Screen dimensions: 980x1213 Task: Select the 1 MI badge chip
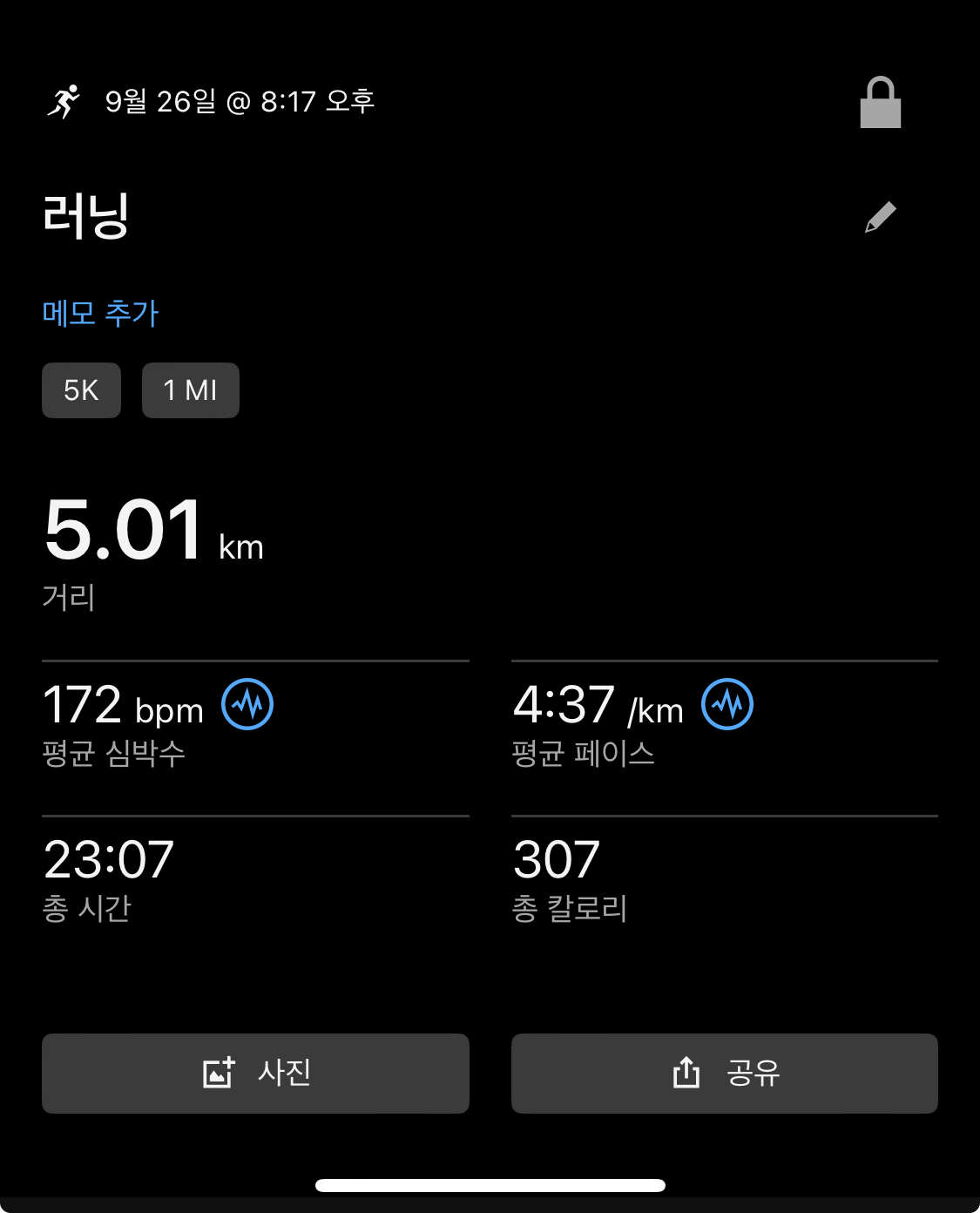(190, 390)
